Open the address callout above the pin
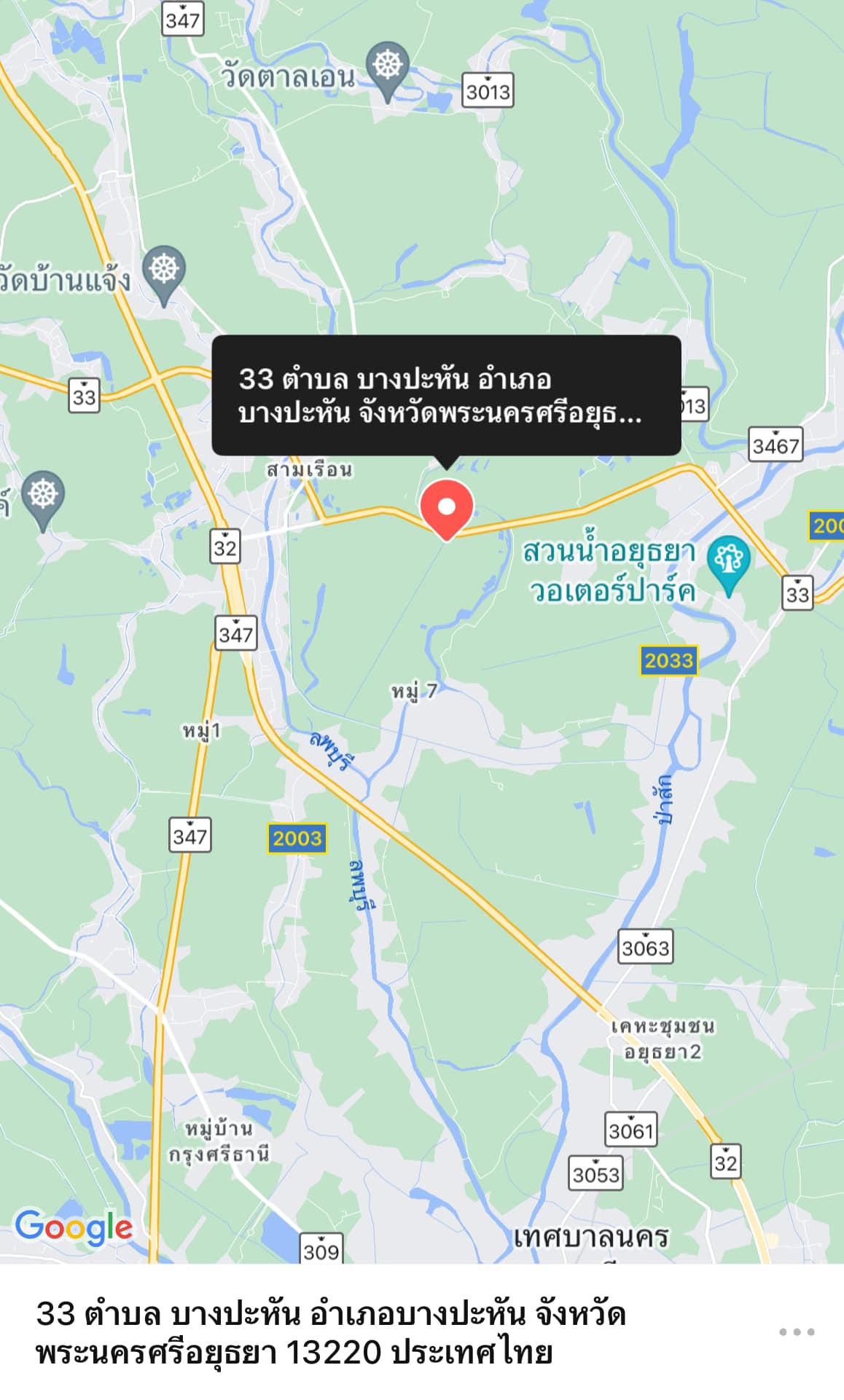This screenshot has width=844, height=1400. (446, 396)
